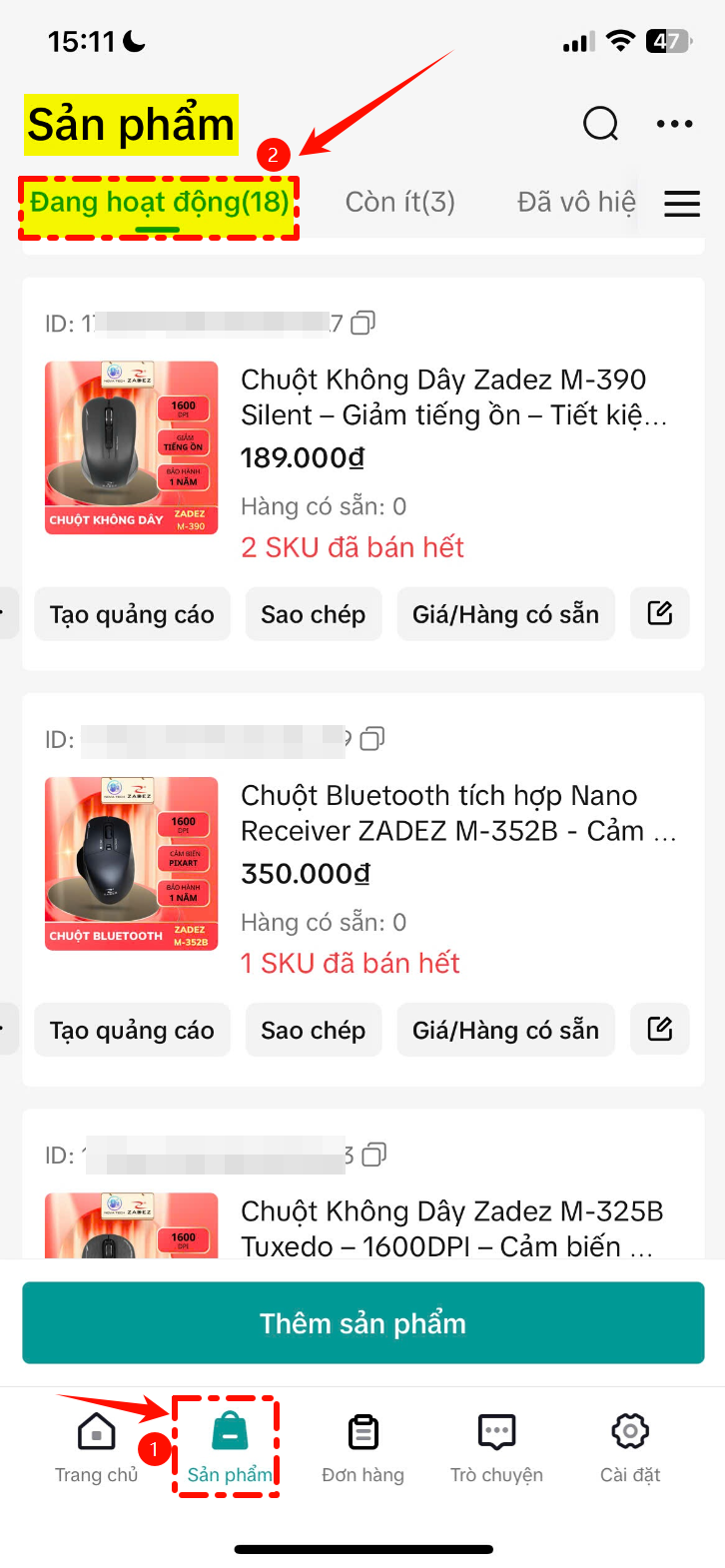Copy the ID of Zadez M-390 Silent

click(x=363, y=323)
